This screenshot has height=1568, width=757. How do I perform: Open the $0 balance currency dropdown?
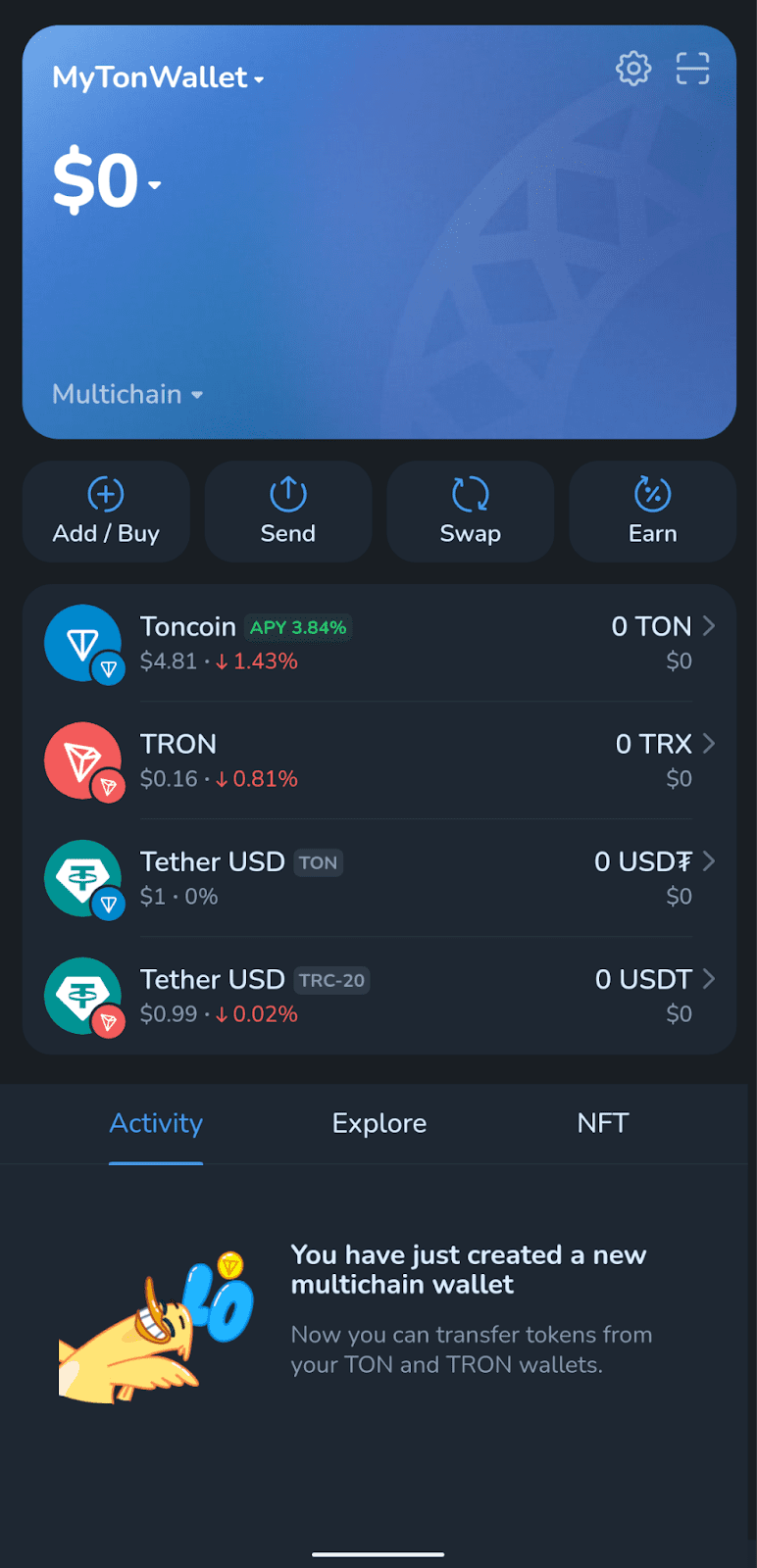coord(106,182)
